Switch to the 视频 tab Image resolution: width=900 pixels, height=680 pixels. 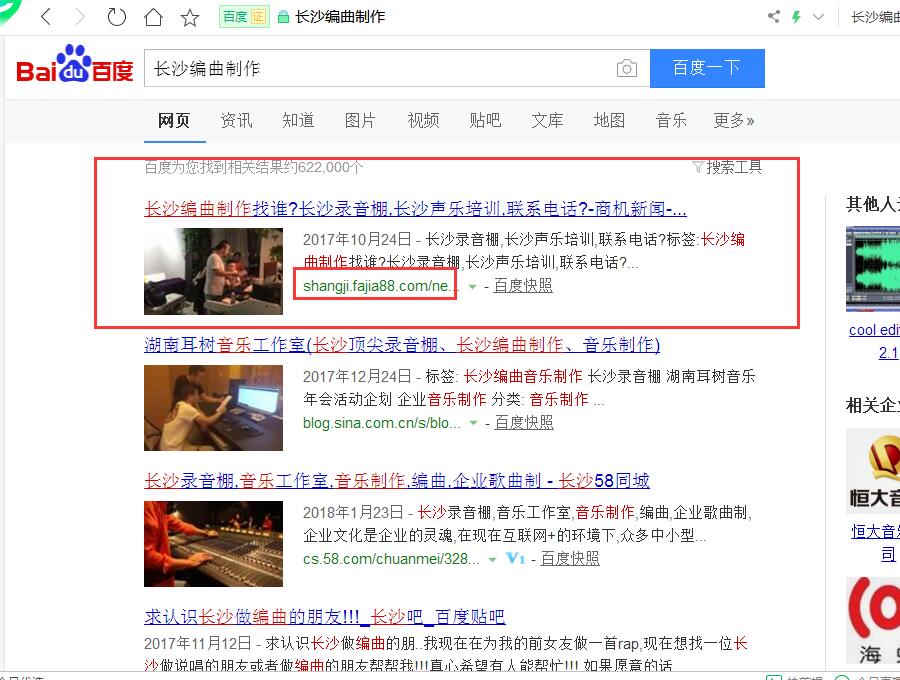point(423,120)
